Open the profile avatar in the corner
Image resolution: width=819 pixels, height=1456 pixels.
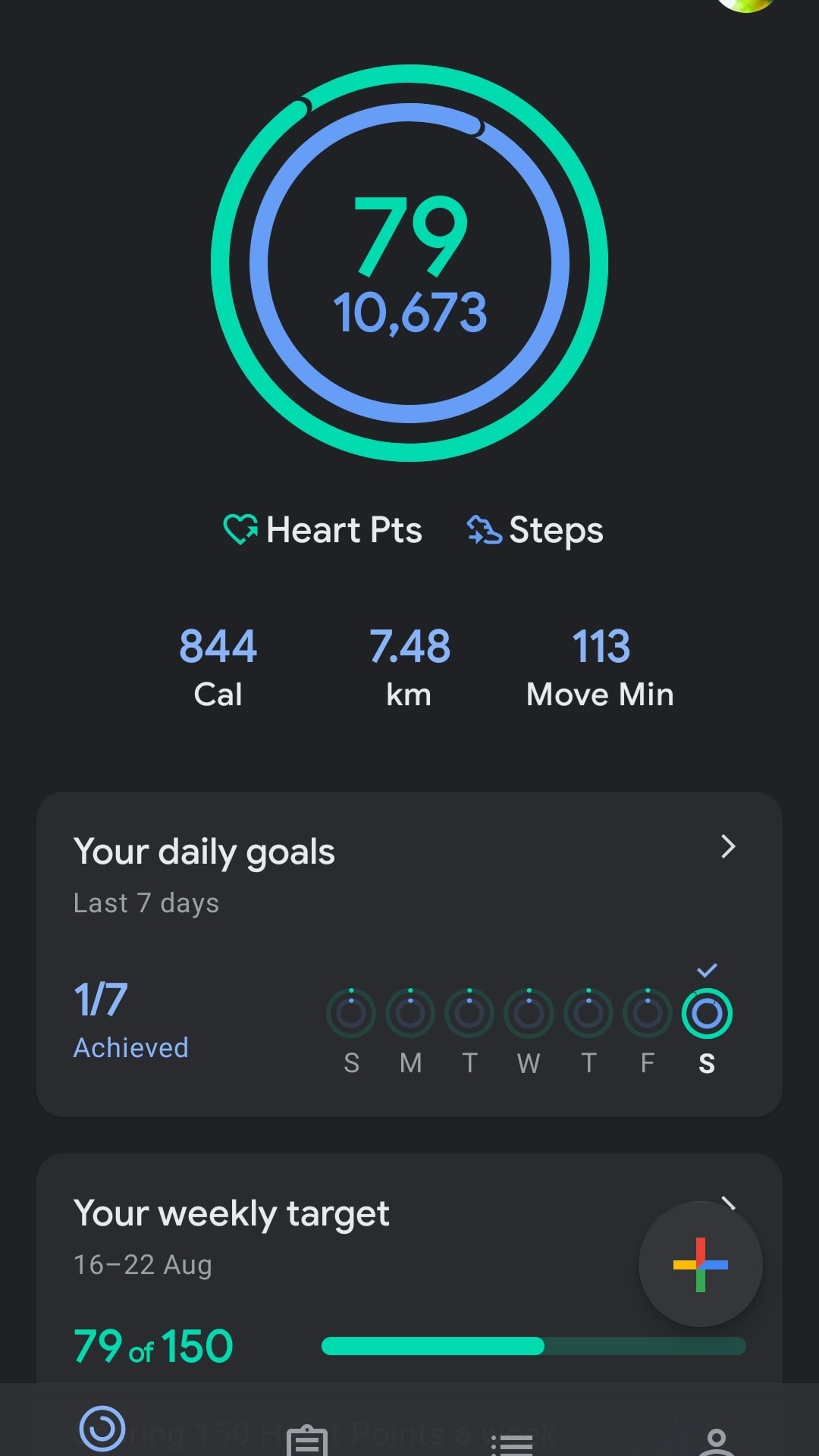point(746,5)
